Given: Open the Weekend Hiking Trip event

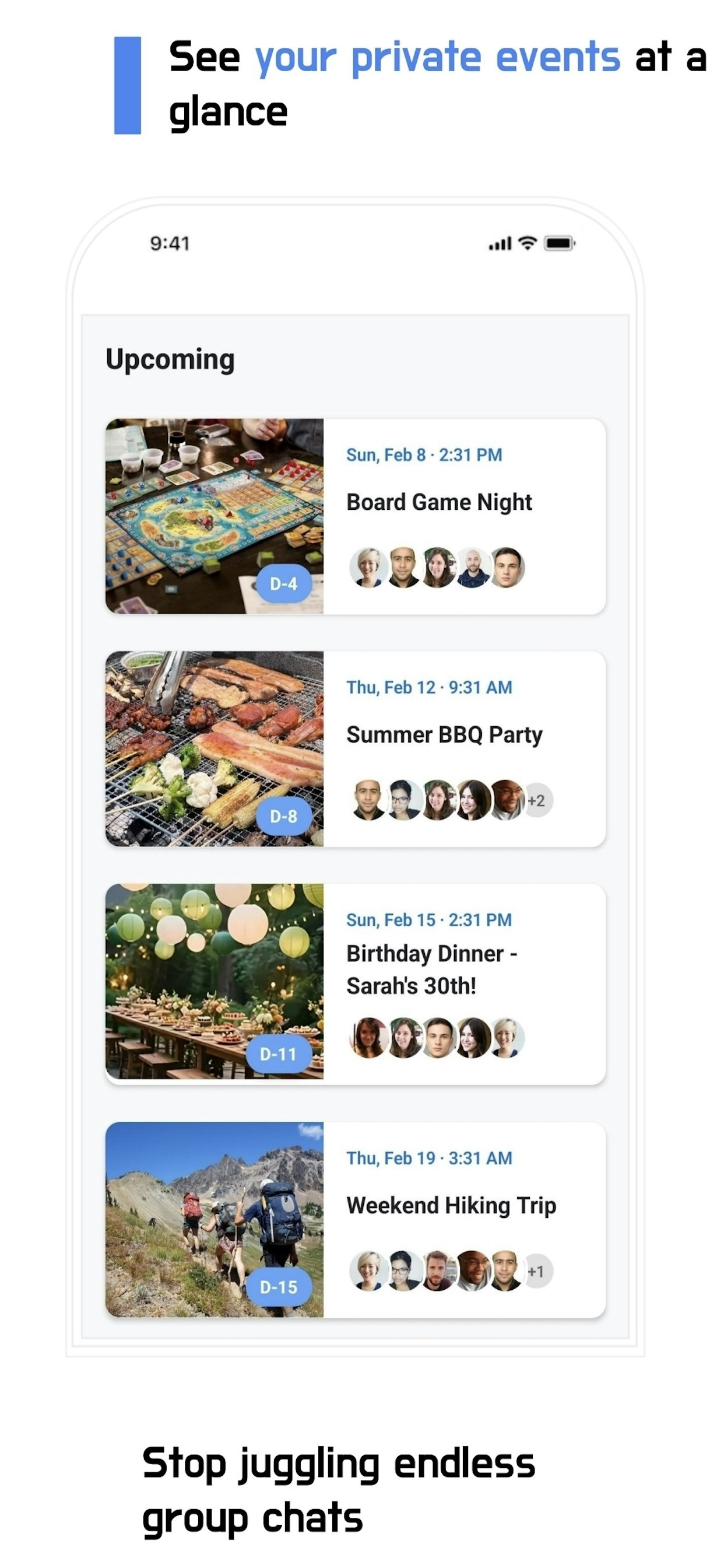Looking at the screenshot, I should coord(451,1205).
